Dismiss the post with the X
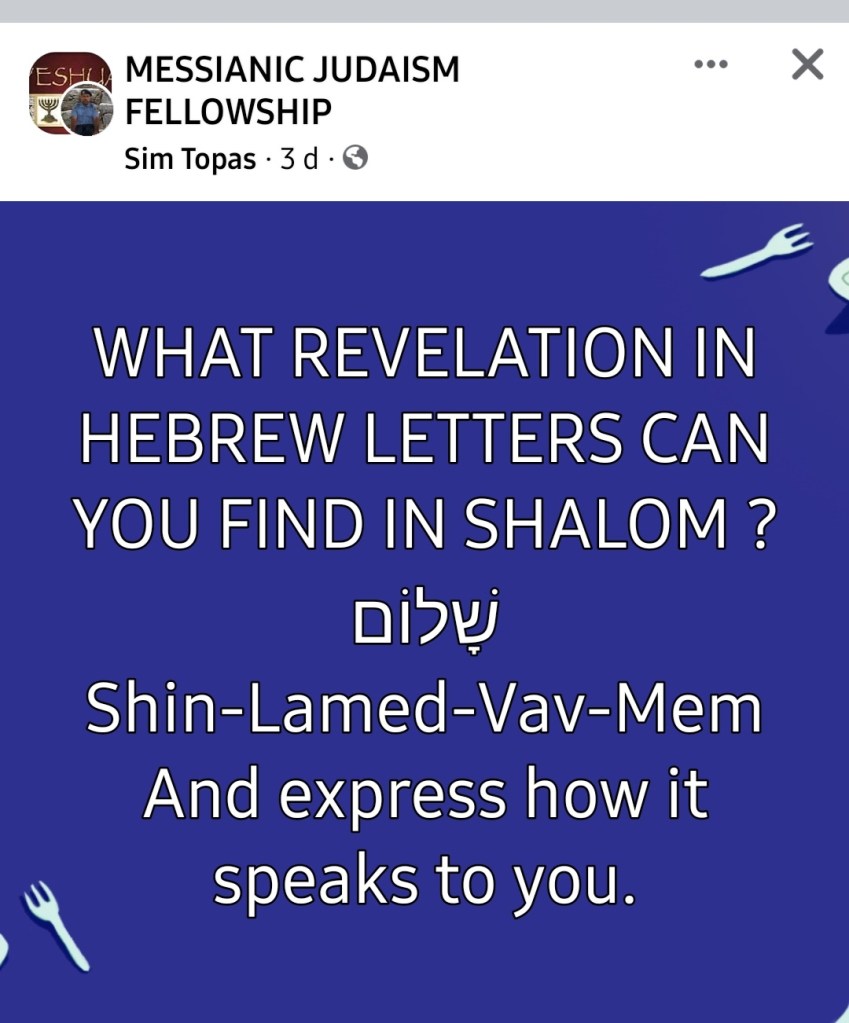Image resolution: width=849 pixels, height=1023 pixels. (807, 65)
